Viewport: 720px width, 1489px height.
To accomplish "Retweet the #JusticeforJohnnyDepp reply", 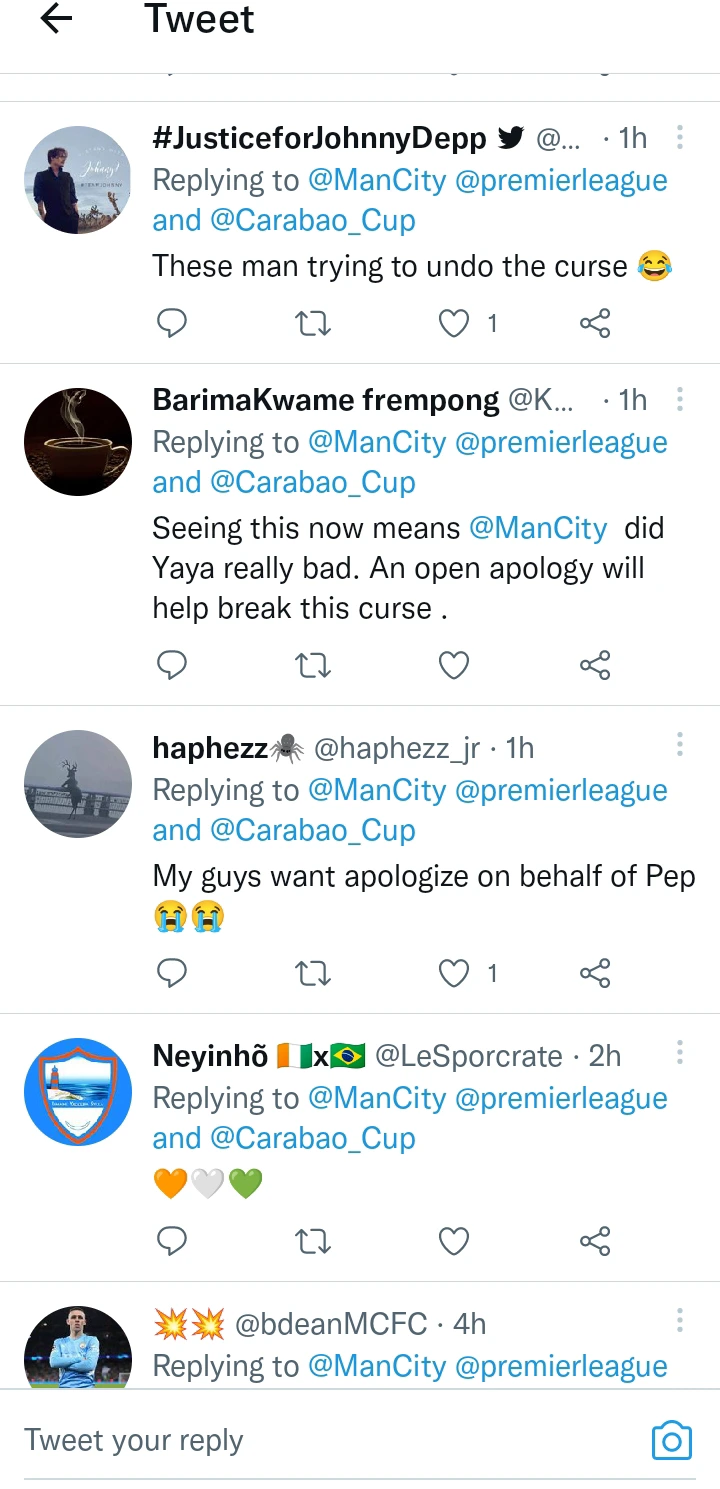I will coord(314,323).
